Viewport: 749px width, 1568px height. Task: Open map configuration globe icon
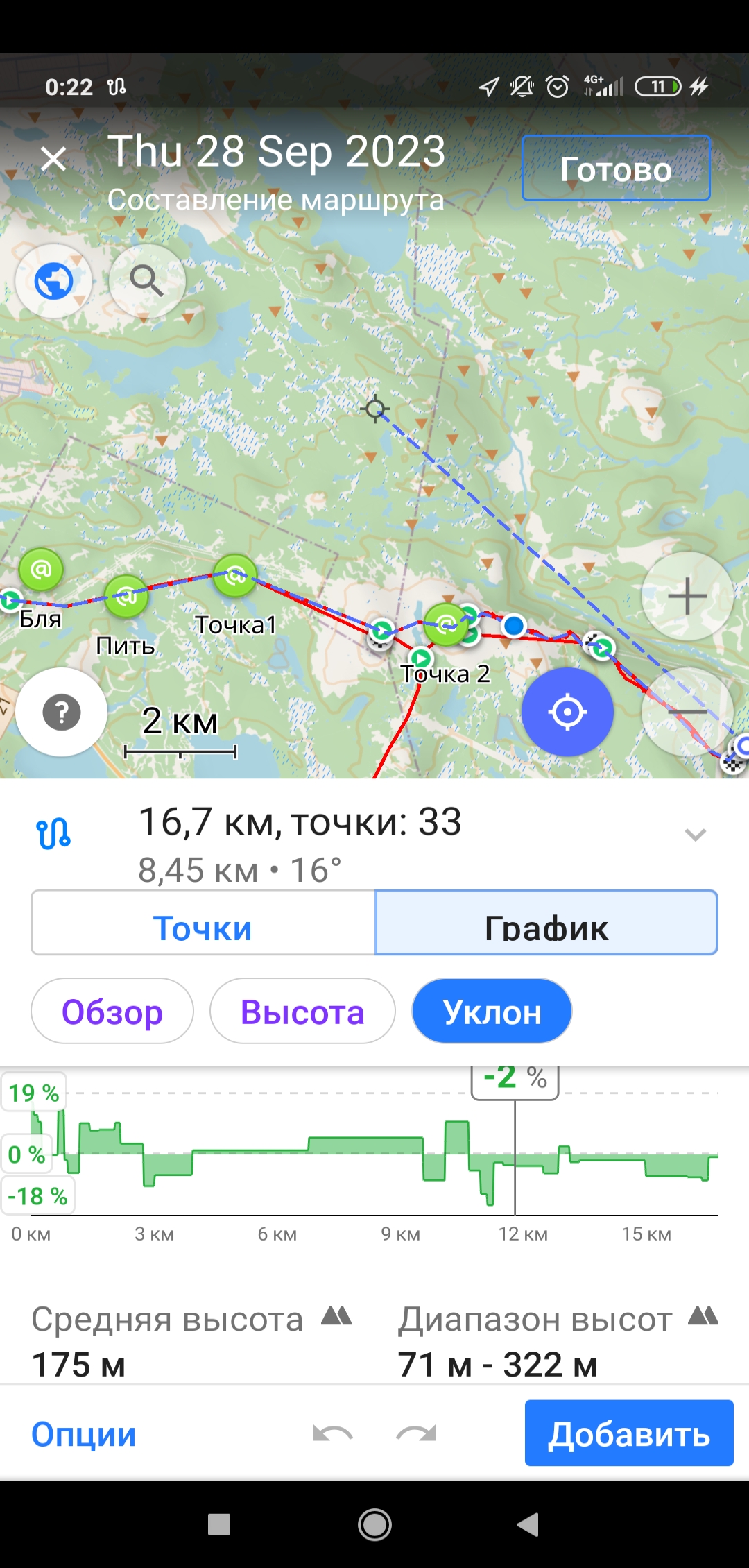[53, 281]
